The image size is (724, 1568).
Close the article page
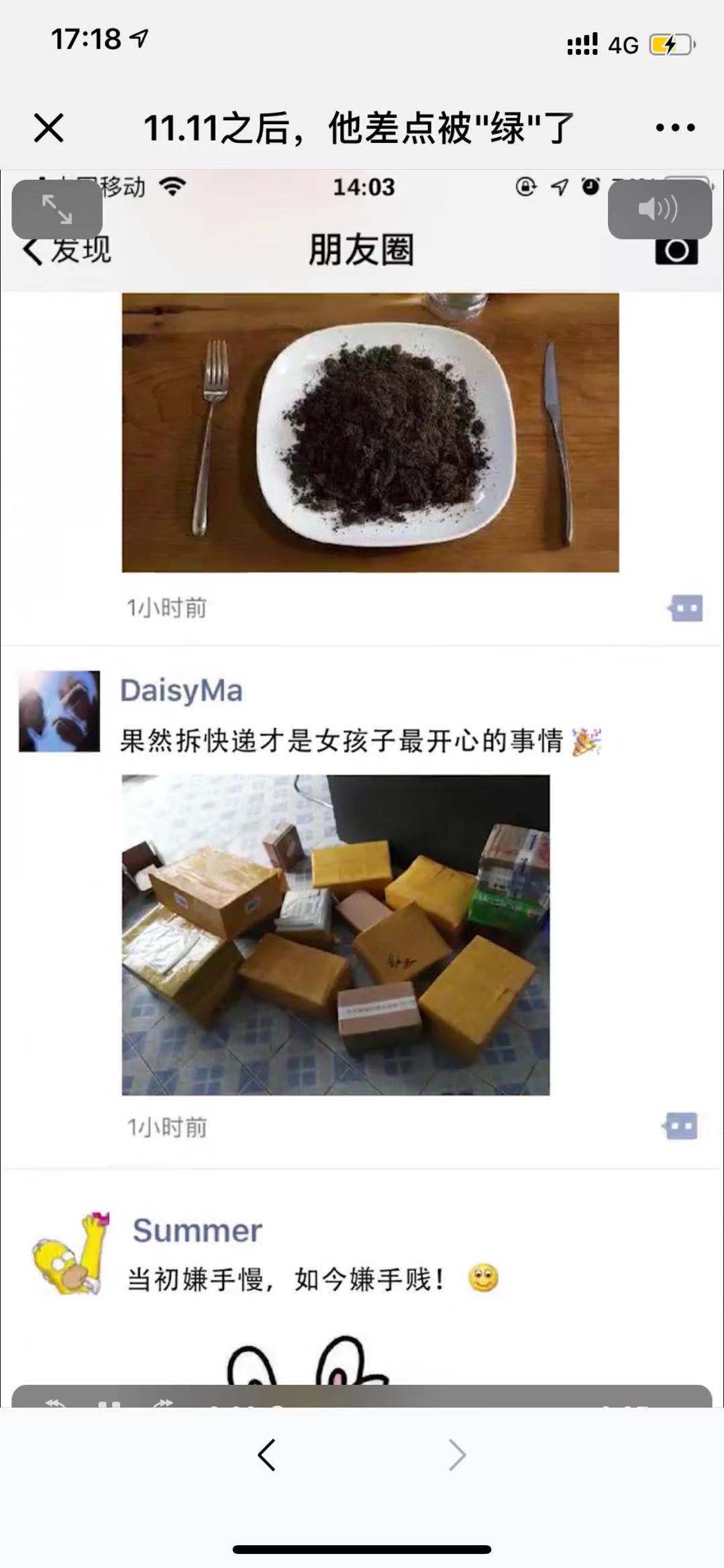pyautogui.click(x=48, y=127)
